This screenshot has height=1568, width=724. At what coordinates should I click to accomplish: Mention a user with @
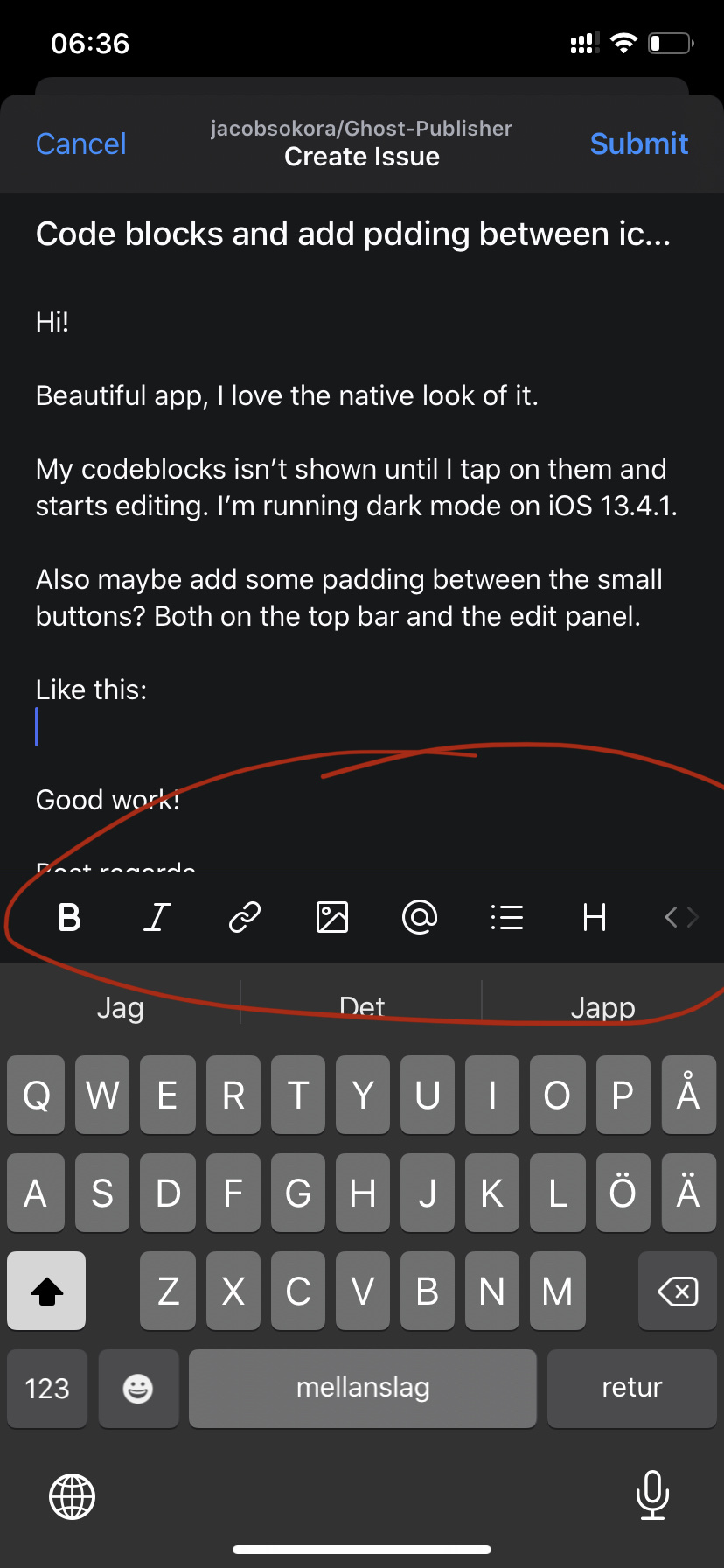420,917
